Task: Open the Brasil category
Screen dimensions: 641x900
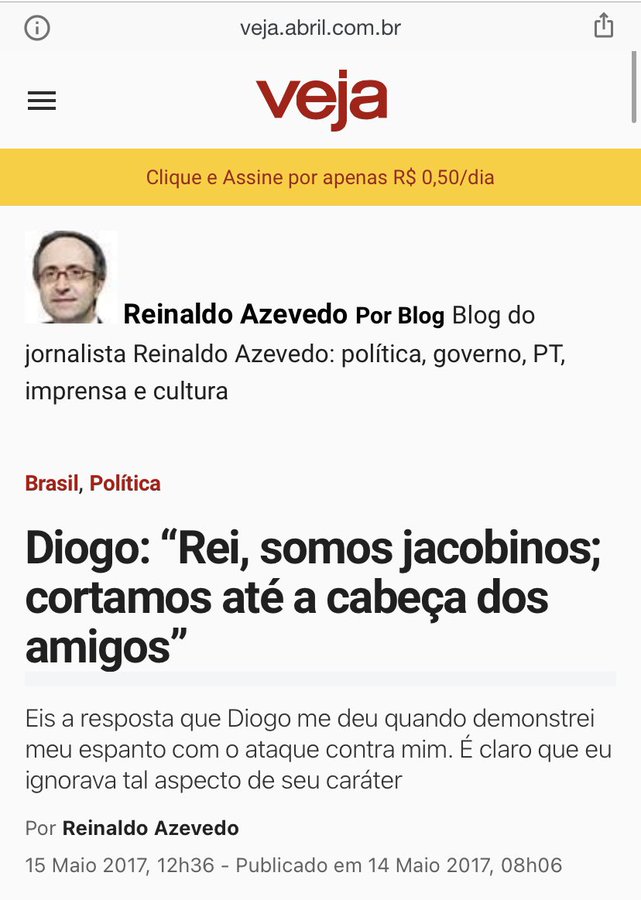Action: (51, 483)
